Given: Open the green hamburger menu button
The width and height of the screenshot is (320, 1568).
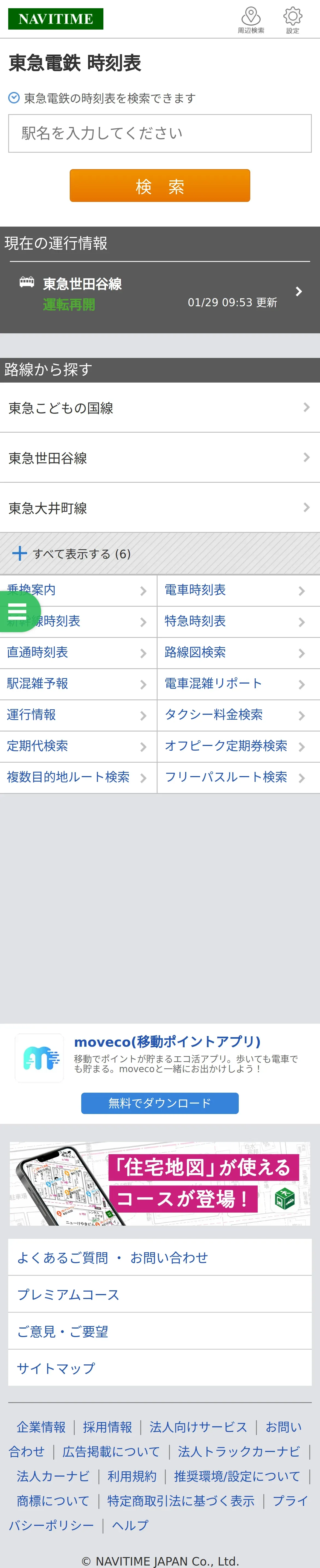Looking at the screenshot, I should tap(18, 611).
